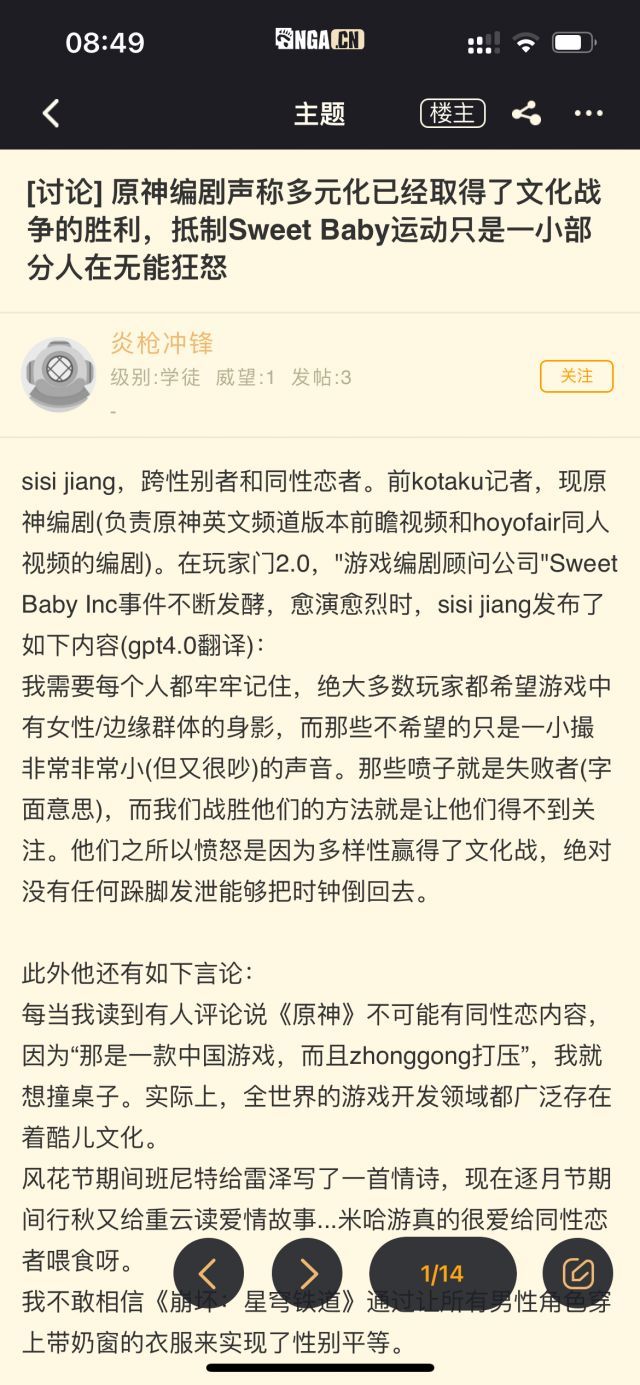Open 炎枪冲锋's avatar profile
Screen dimensions: 640x1385
pyautogui.click(x=58, y=375)
